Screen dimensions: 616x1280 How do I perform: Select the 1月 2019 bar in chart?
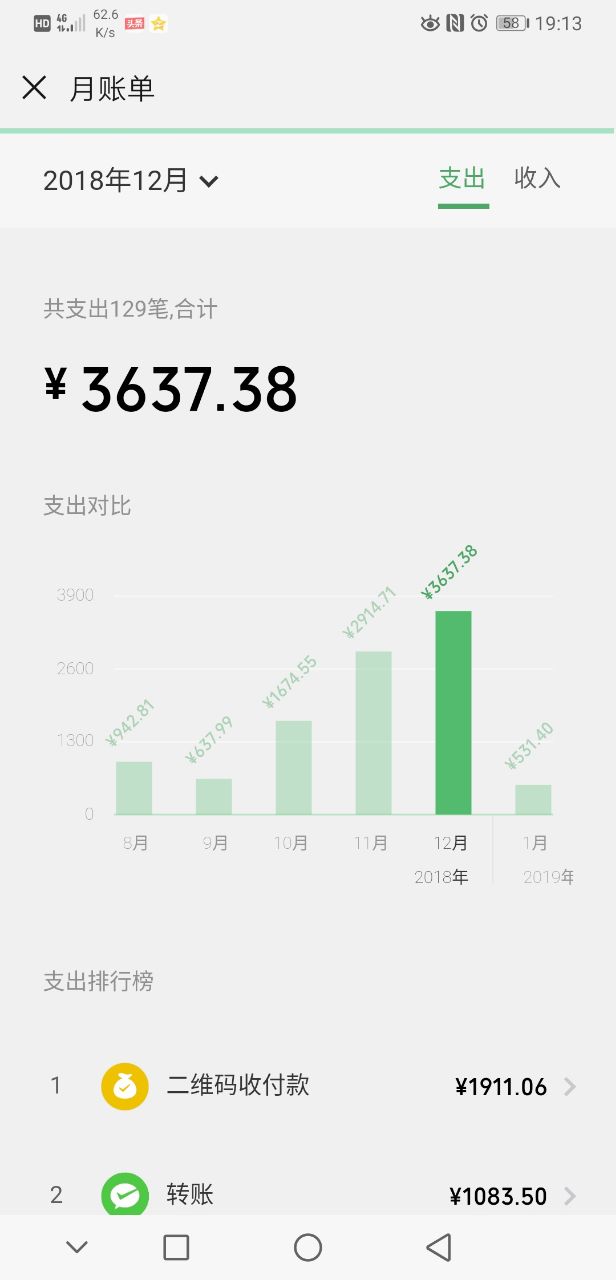533,799
